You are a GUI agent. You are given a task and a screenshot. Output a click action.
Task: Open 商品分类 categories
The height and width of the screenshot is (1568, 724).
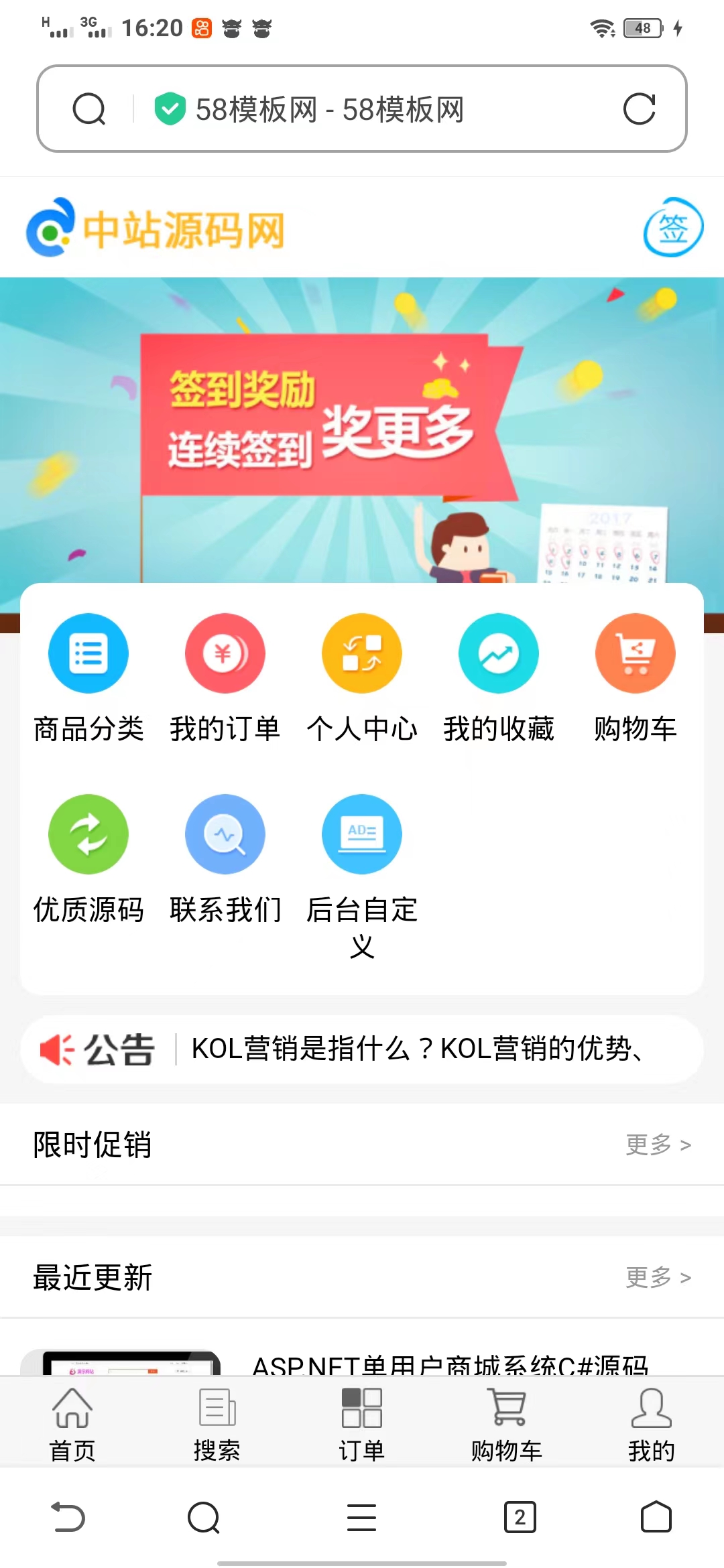pyautogui.click(x=88, y=678)
